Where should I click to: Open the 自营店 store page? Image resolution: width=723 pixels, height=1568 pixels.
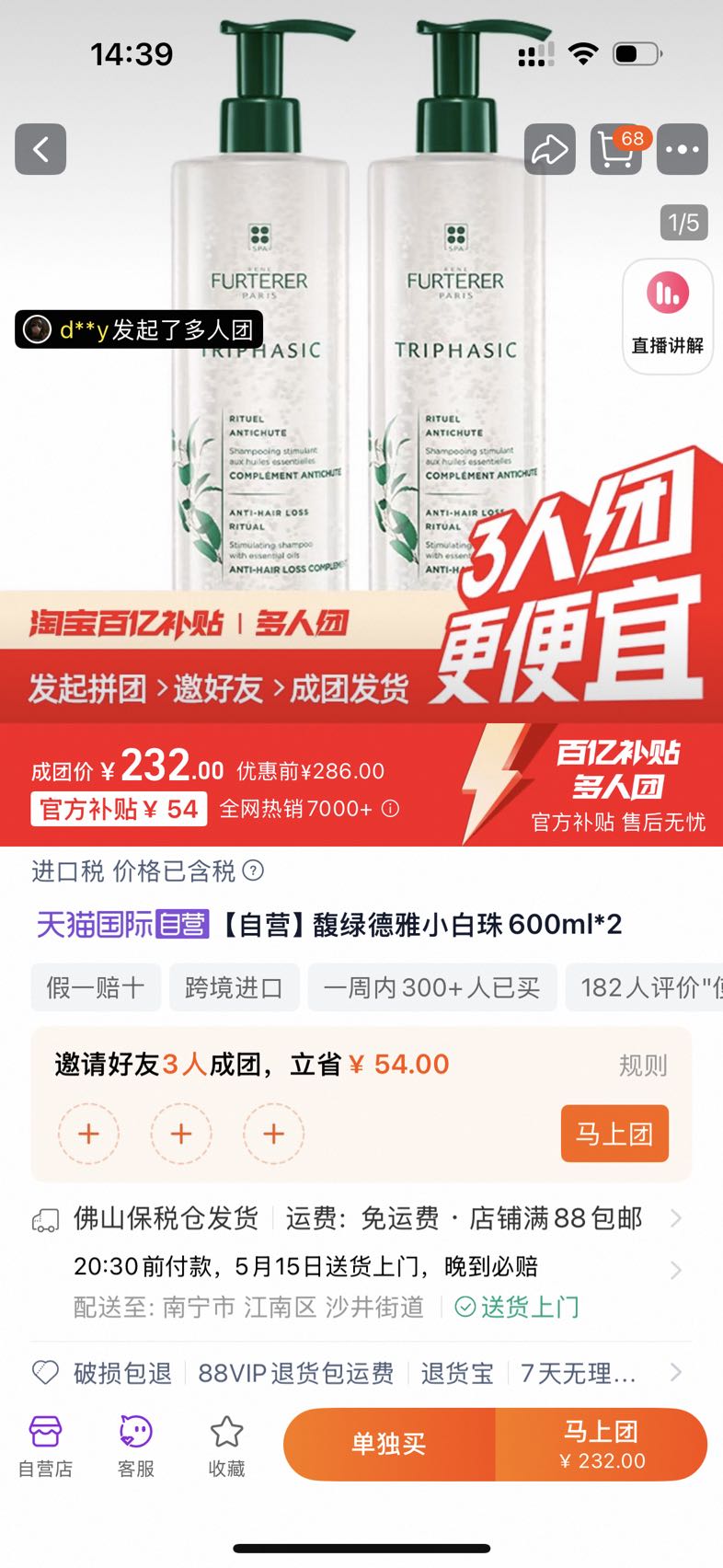(45, 1446)
